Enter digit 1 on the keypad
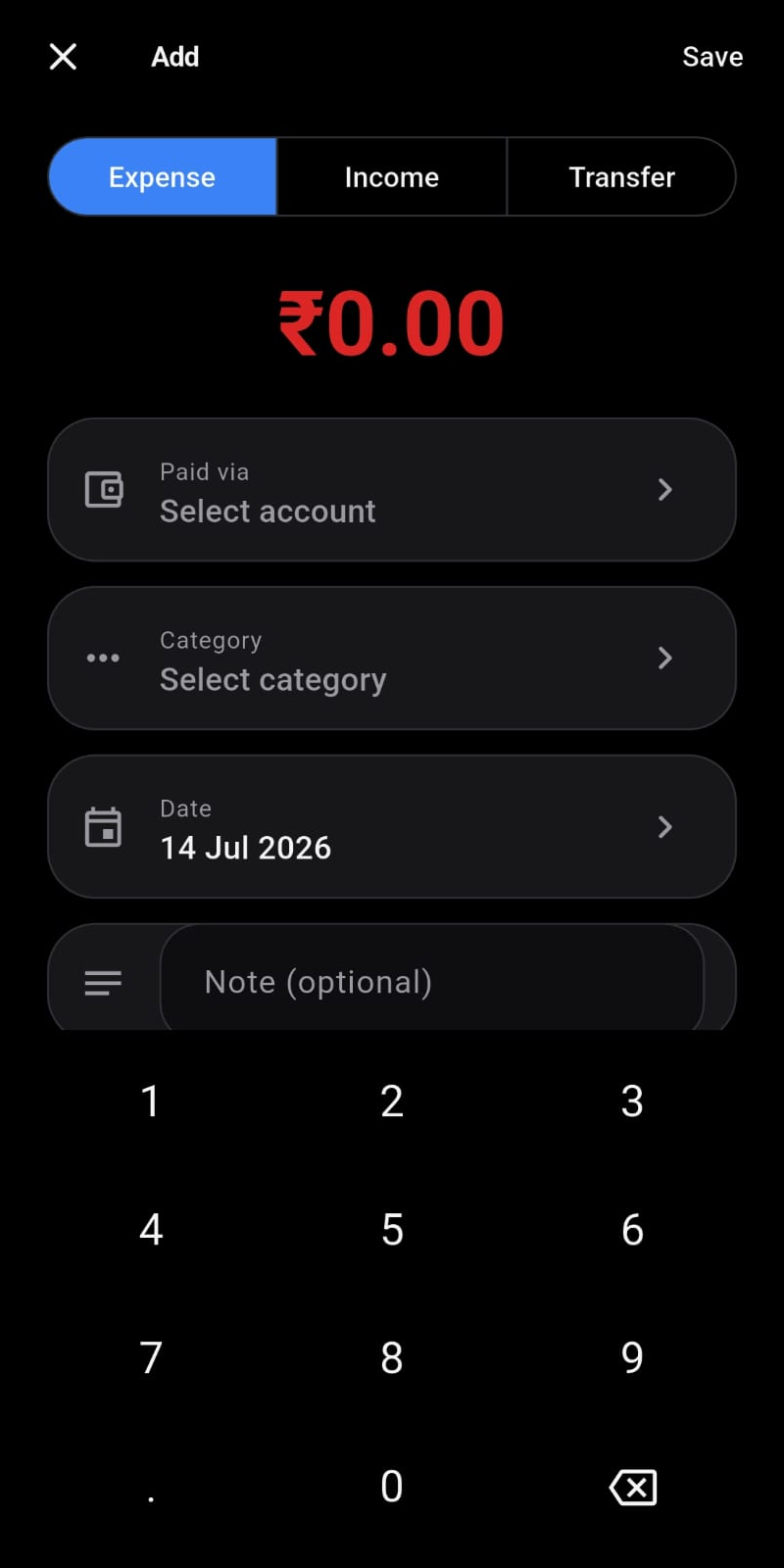The image size is (784, 1568). click(150, 1102)
